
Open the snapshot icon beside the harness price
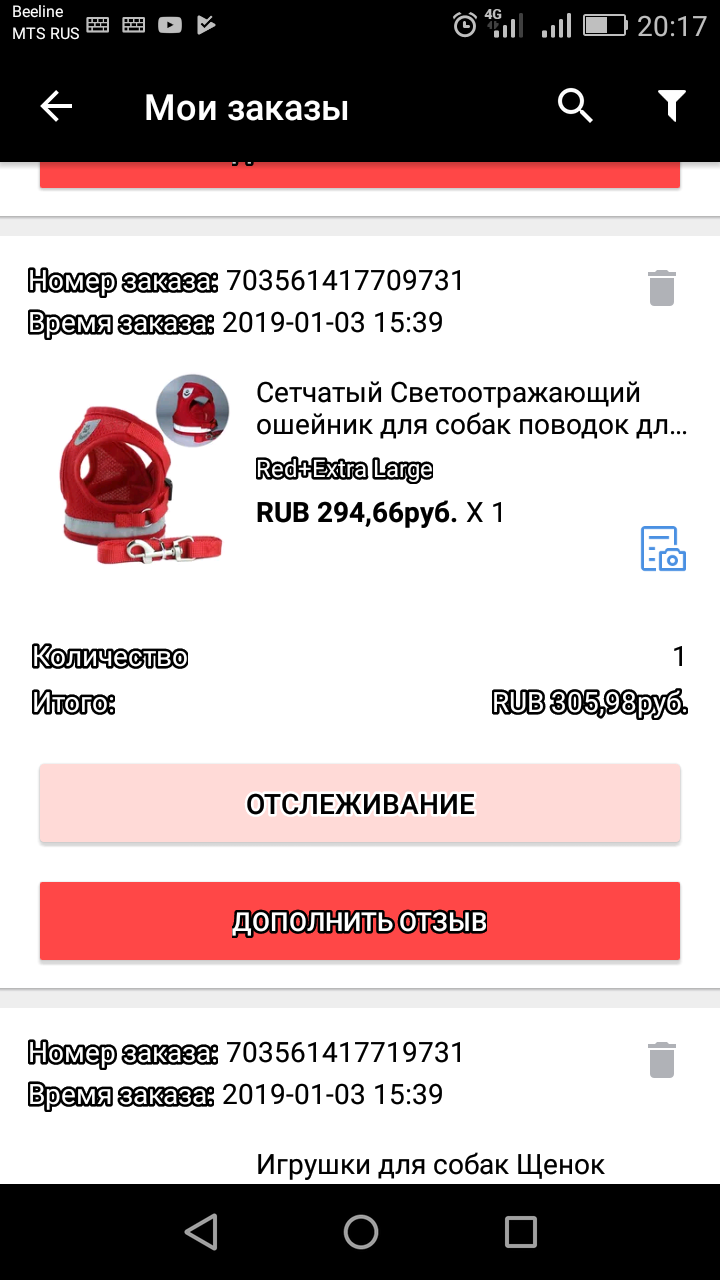(x=663, y=548)
